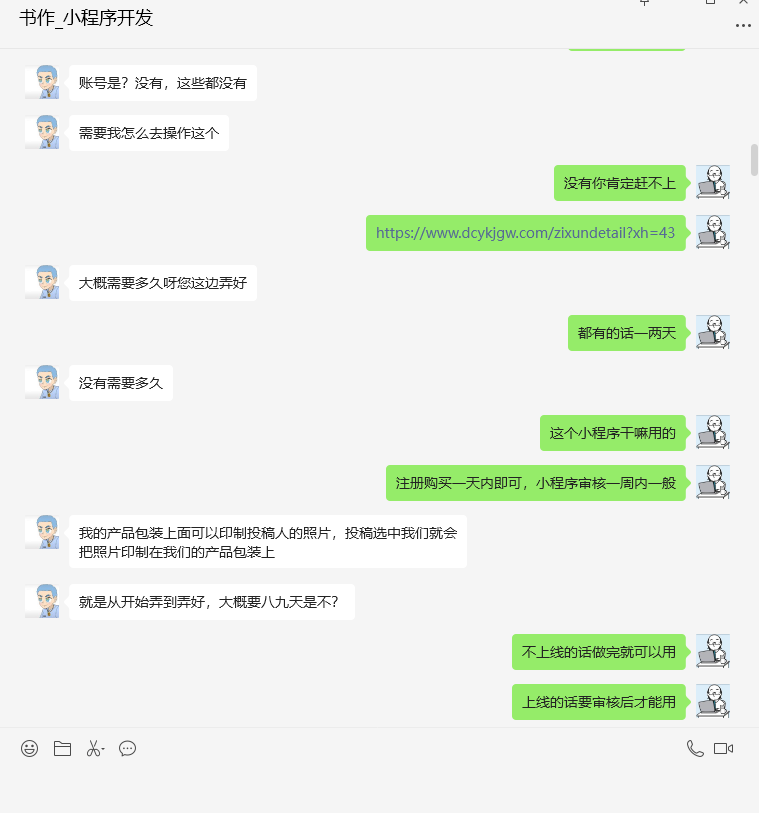
Task: Start a video call
Action: [724, 748]
